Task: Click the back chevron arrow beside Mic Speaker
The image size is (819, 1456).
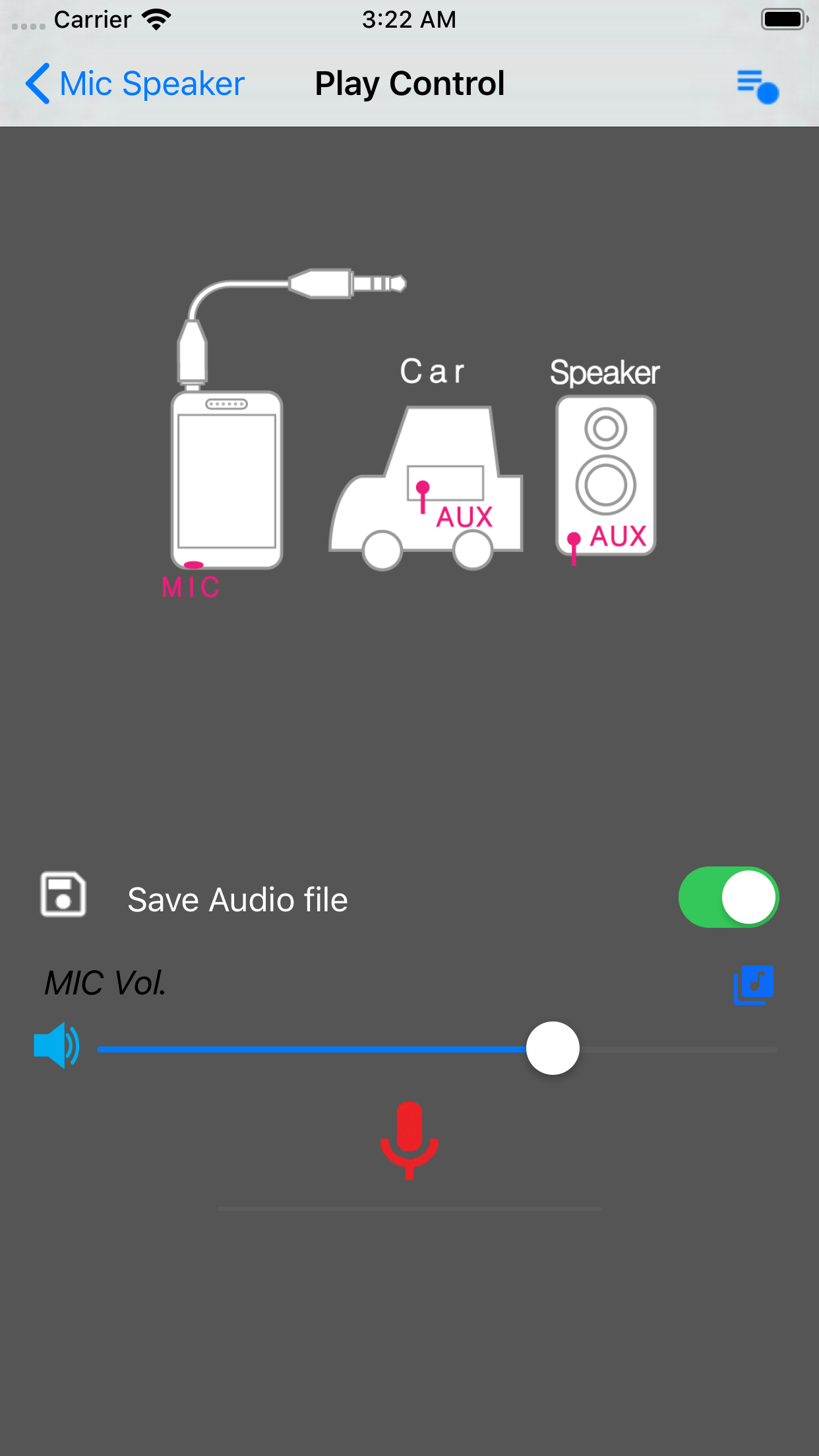Action: 38,83
